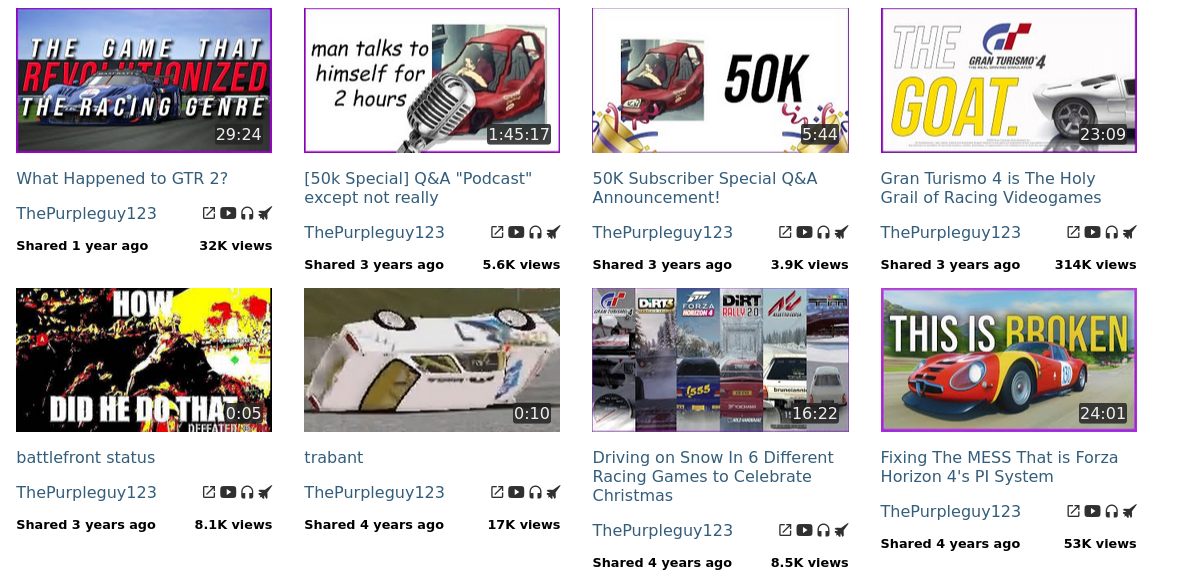Switch Invidious instance for 50K Q&A Announcement
The width and height of the screenshot is (1179, 576).
841,232
